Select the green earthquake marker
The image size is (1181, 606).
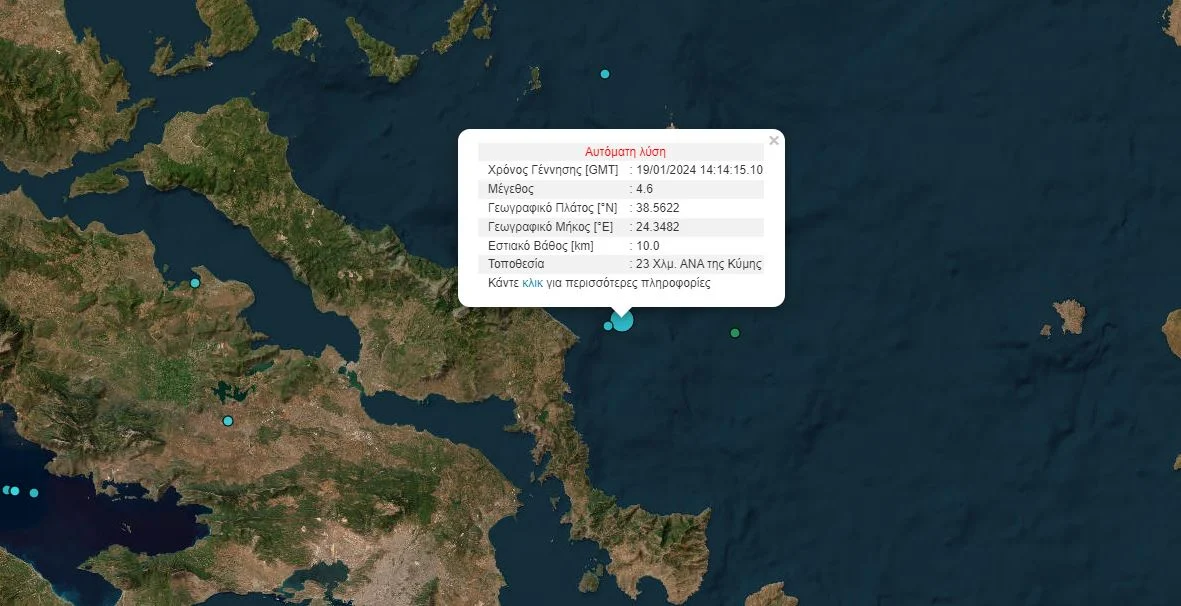pos(735,333)
